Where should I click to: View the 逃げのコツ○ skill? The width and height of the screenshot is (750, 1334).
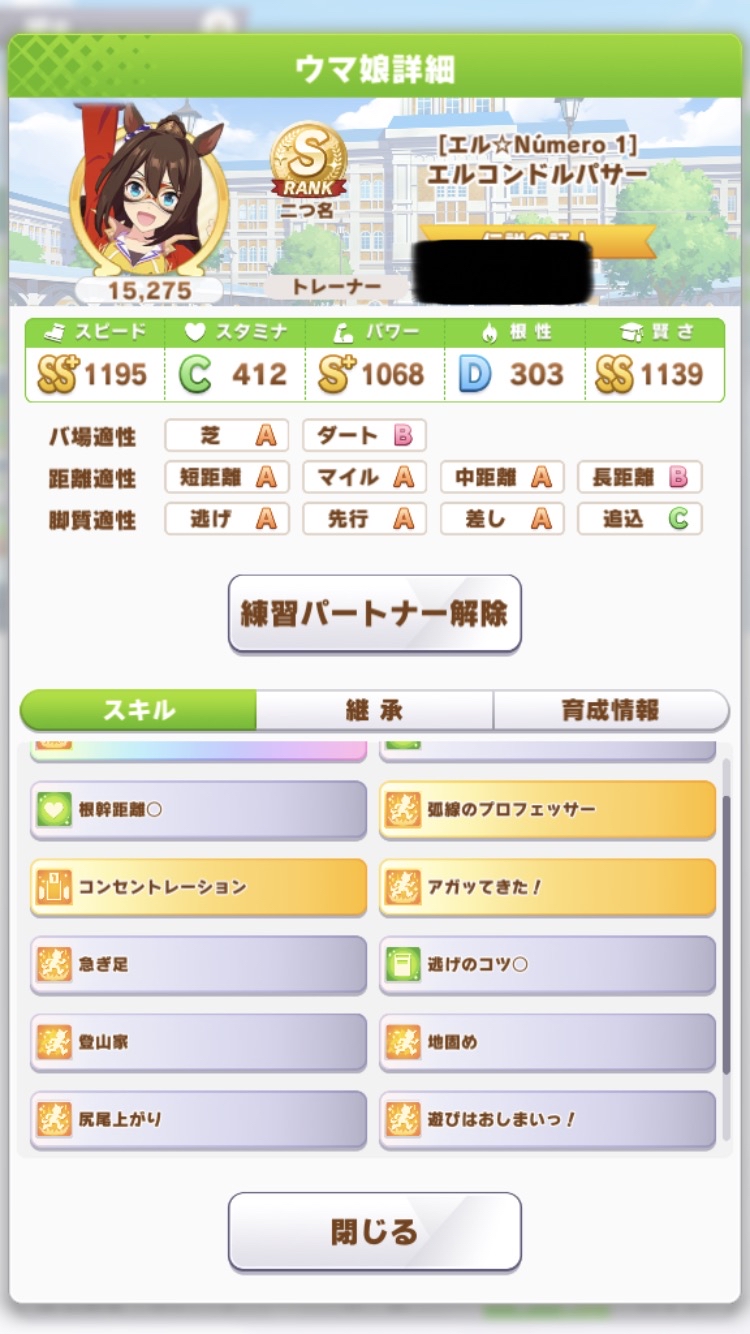pyautogui.click(x=548, y=964)
